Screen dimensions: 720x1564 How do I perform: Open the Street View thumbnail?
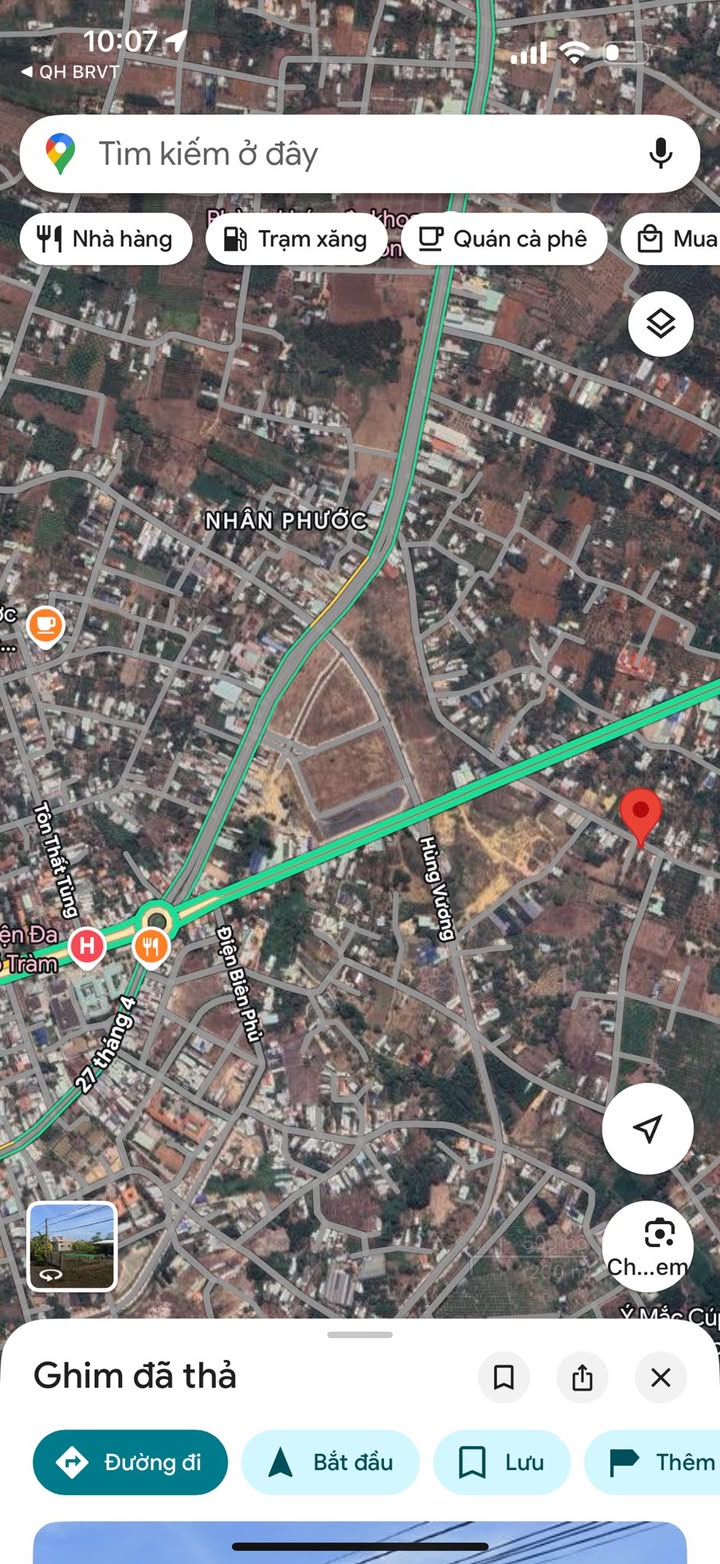72,1246
